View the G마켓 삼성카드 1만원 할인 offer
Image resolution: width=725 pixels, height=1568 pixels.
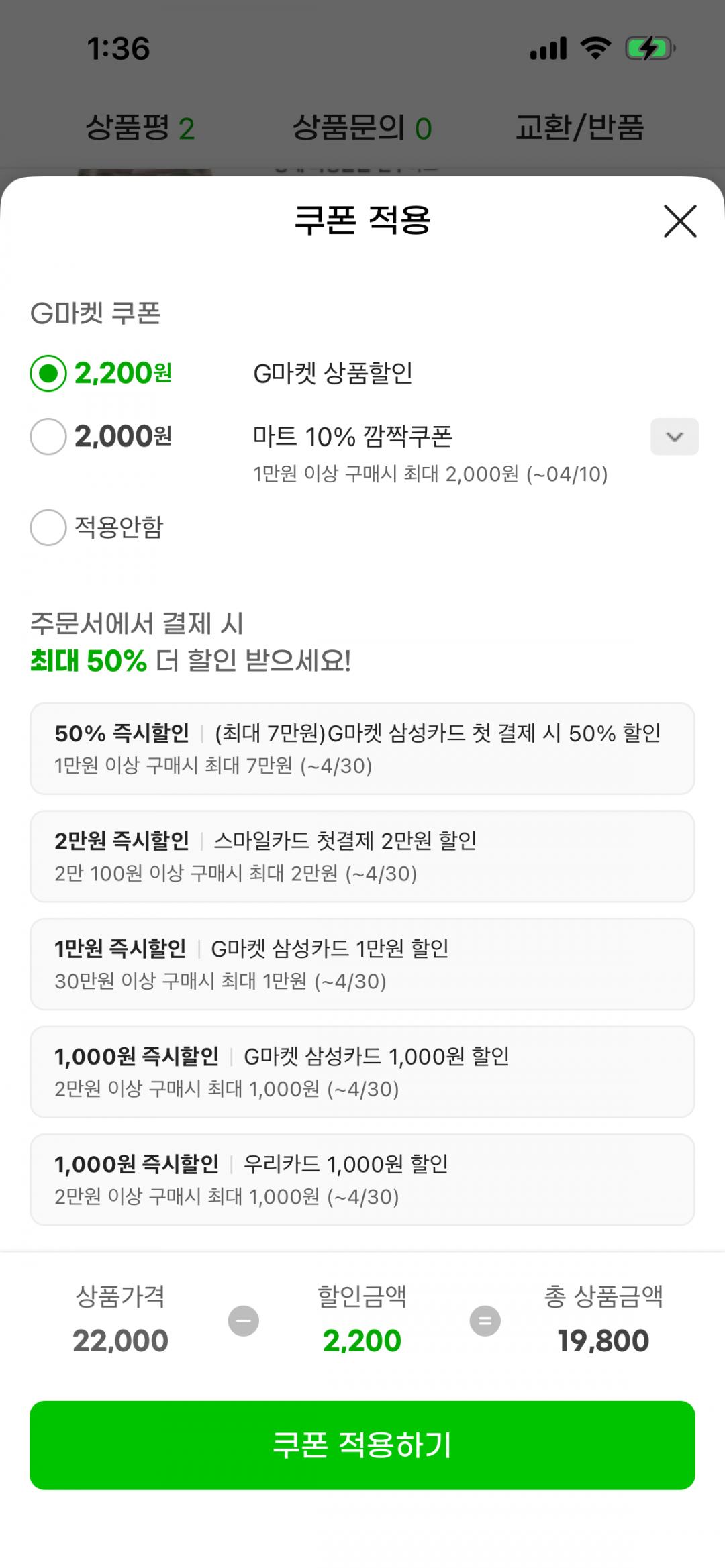tap(362, 964)
